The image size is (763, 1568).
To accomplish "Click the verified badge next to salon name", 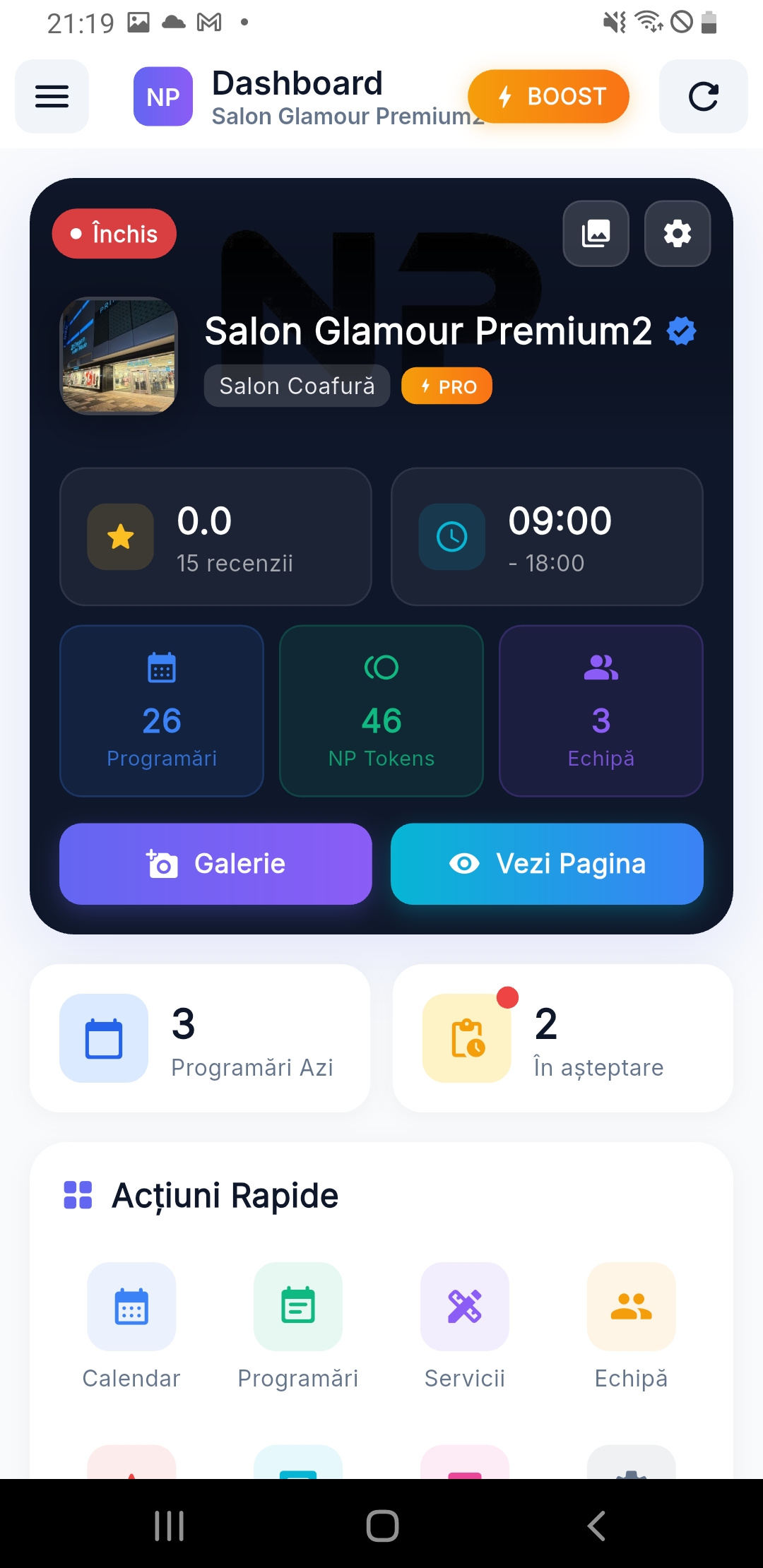I will pyautogui.click(x=682, y=331).
